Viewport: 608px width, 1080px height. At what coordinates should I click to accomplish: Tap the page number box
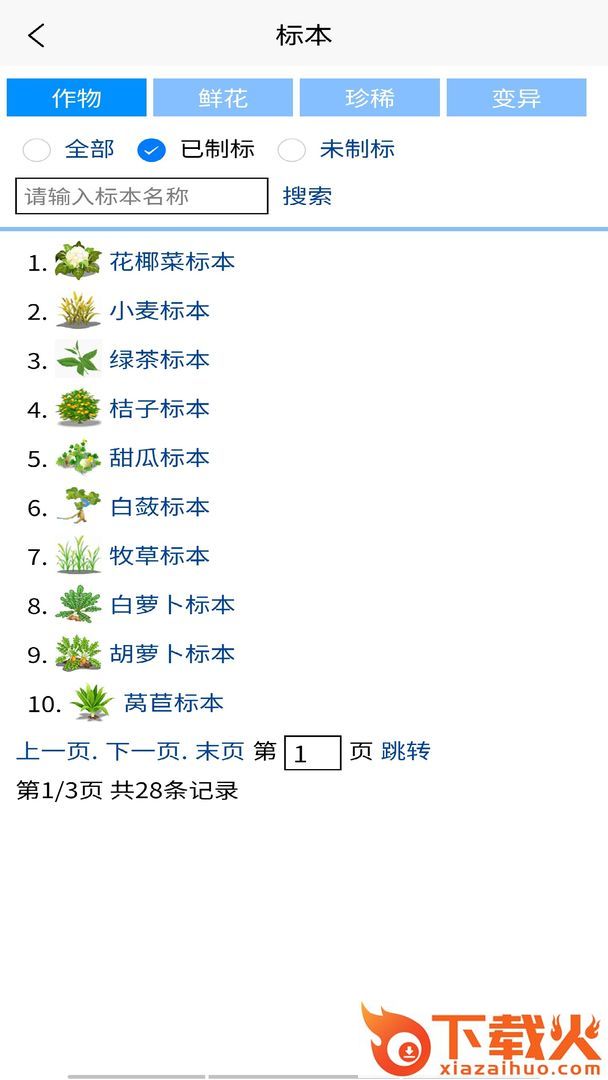(313, 753)
